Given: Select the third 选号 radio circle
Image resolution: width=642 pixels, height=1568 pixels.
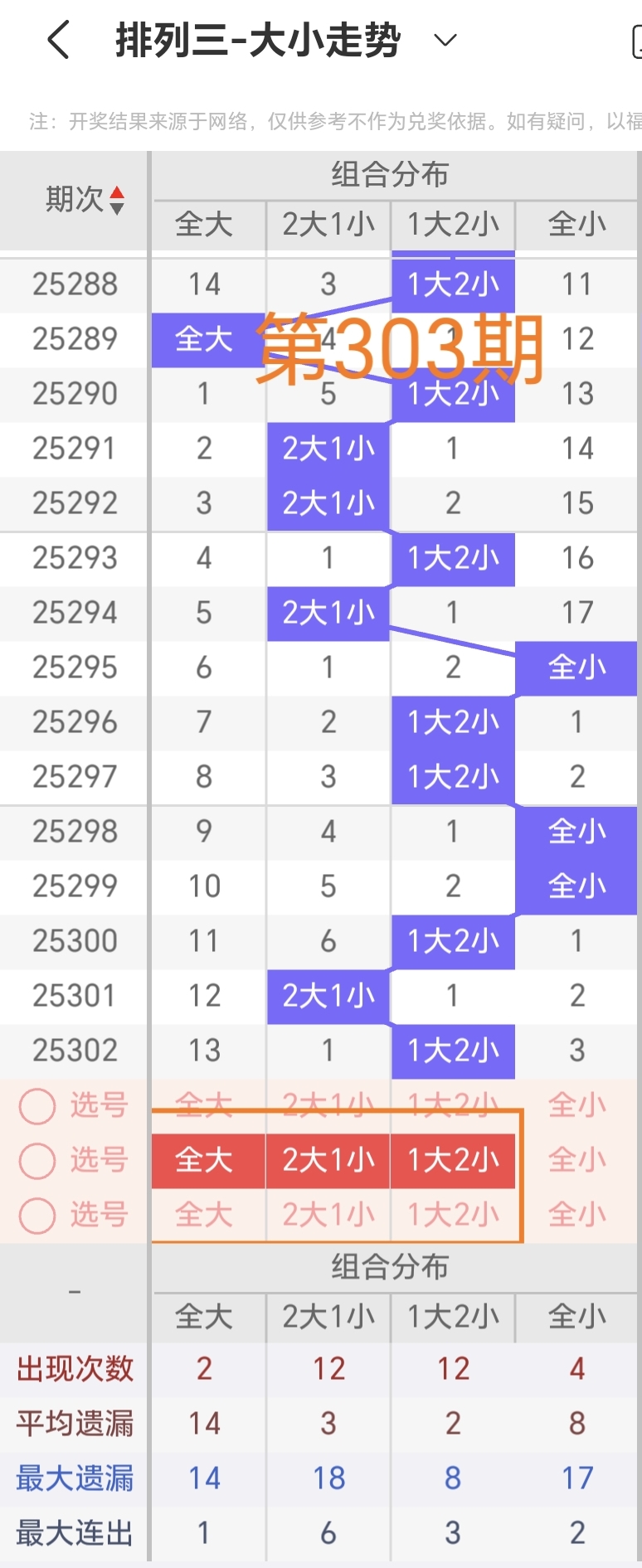Looking at the screenshot, I should pyautogui.click(x=36, y=1214).
